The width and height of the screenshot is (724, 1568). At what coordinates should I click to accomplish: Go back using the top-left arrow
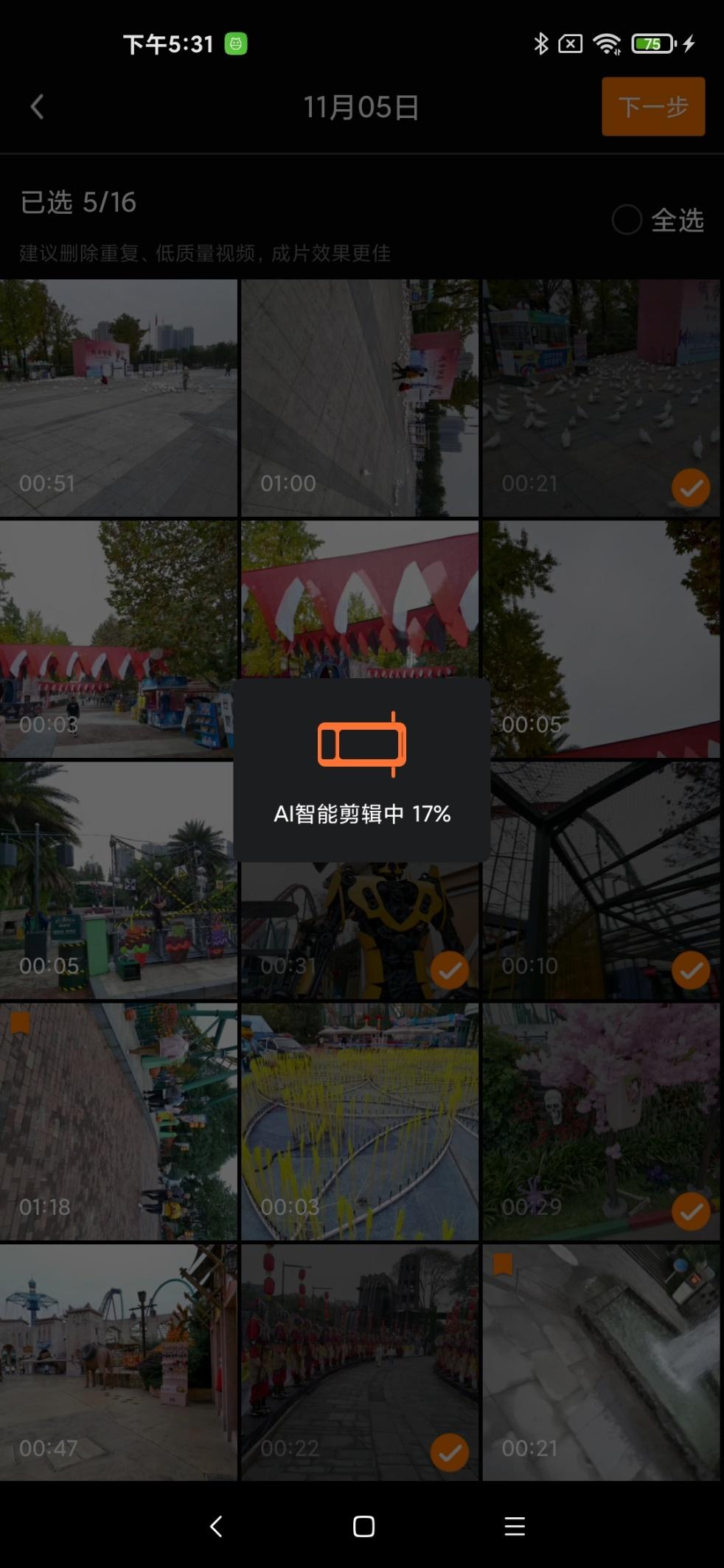[x=37, y=107]
